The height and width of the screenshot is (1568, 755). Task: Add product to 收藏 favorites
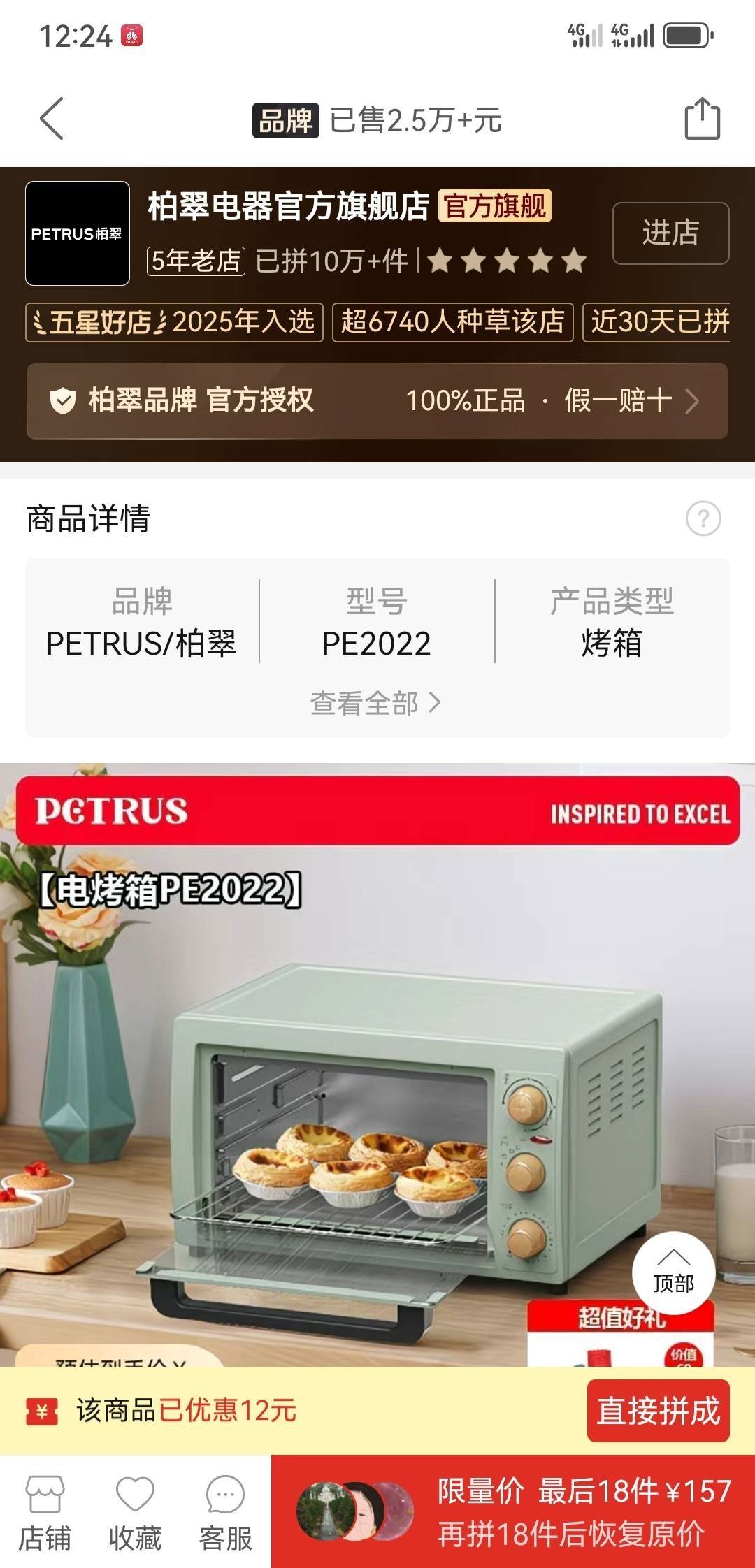click(x=135, y=1513)
